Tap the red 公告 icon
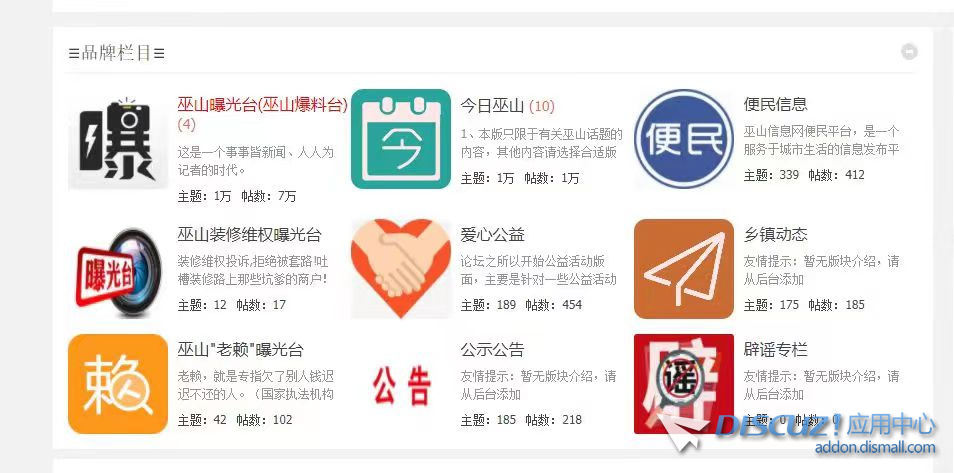Viewport: 954px width, 473px height. [x=401, y=384]
